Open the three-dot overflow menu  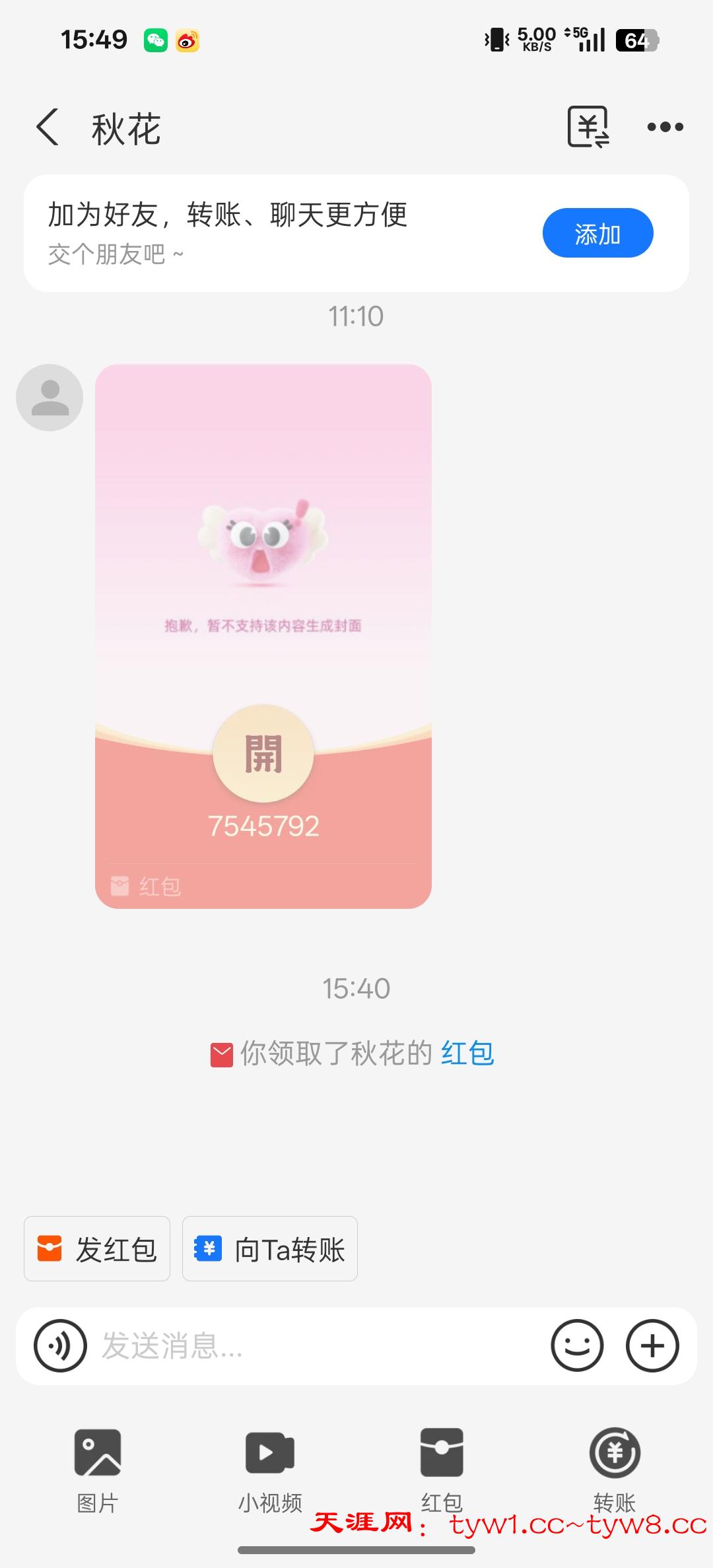665,127
